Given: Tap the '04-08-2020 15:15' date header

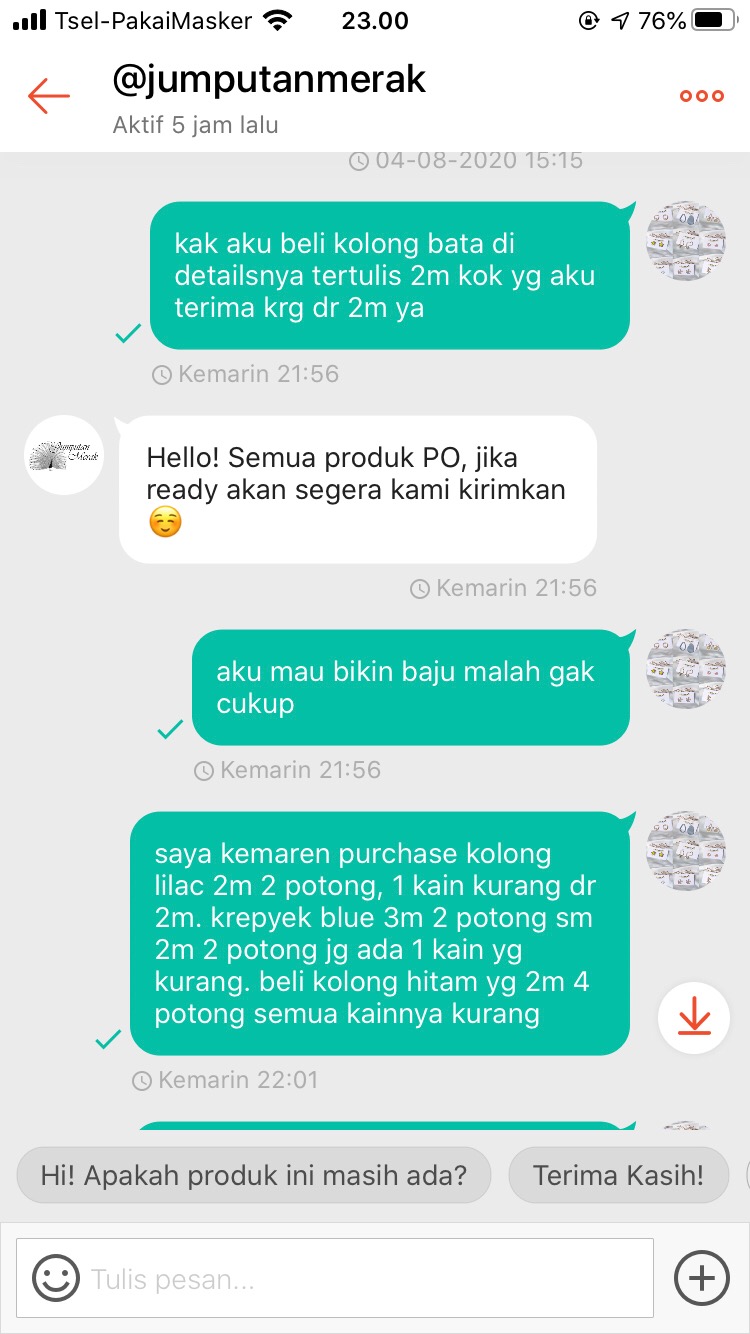Looking at the screenshot, I should pos(463,159).
